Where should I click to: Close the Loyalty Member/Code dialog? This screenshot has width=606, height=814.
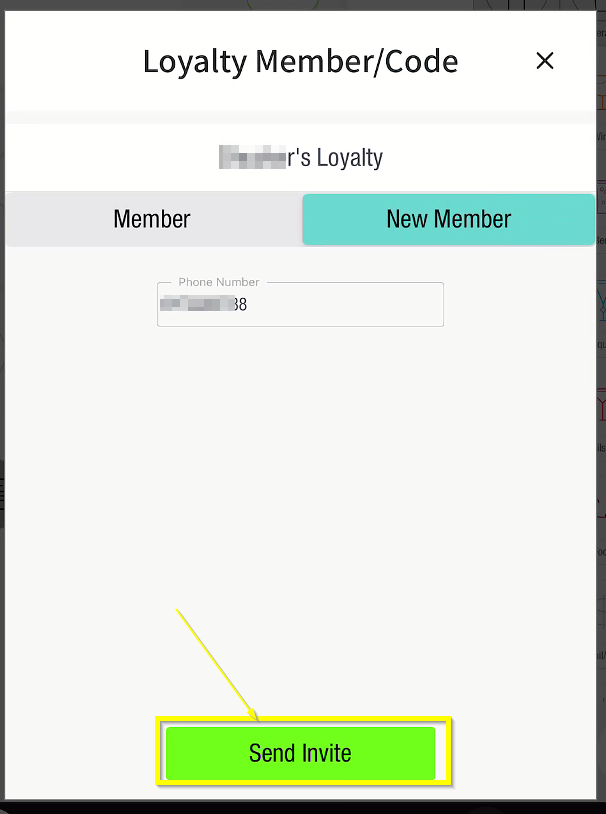tap(545, 61)
